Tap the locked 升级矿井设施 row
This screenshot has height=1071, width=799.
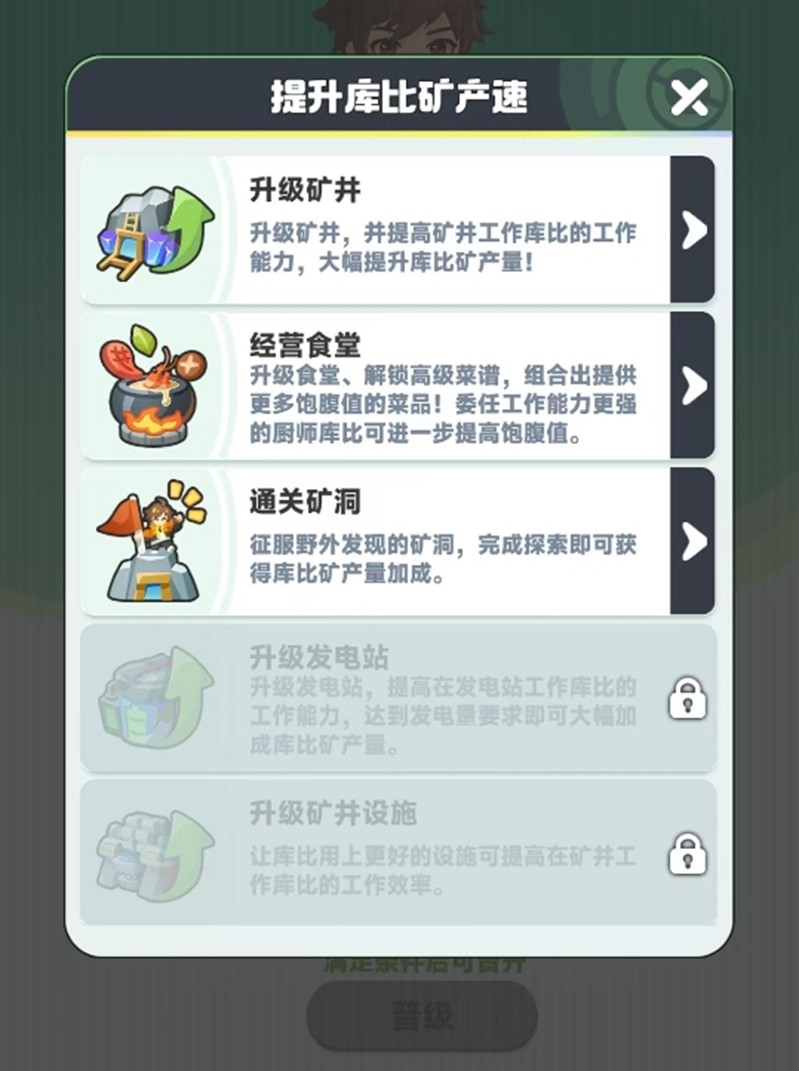point(398,853)
